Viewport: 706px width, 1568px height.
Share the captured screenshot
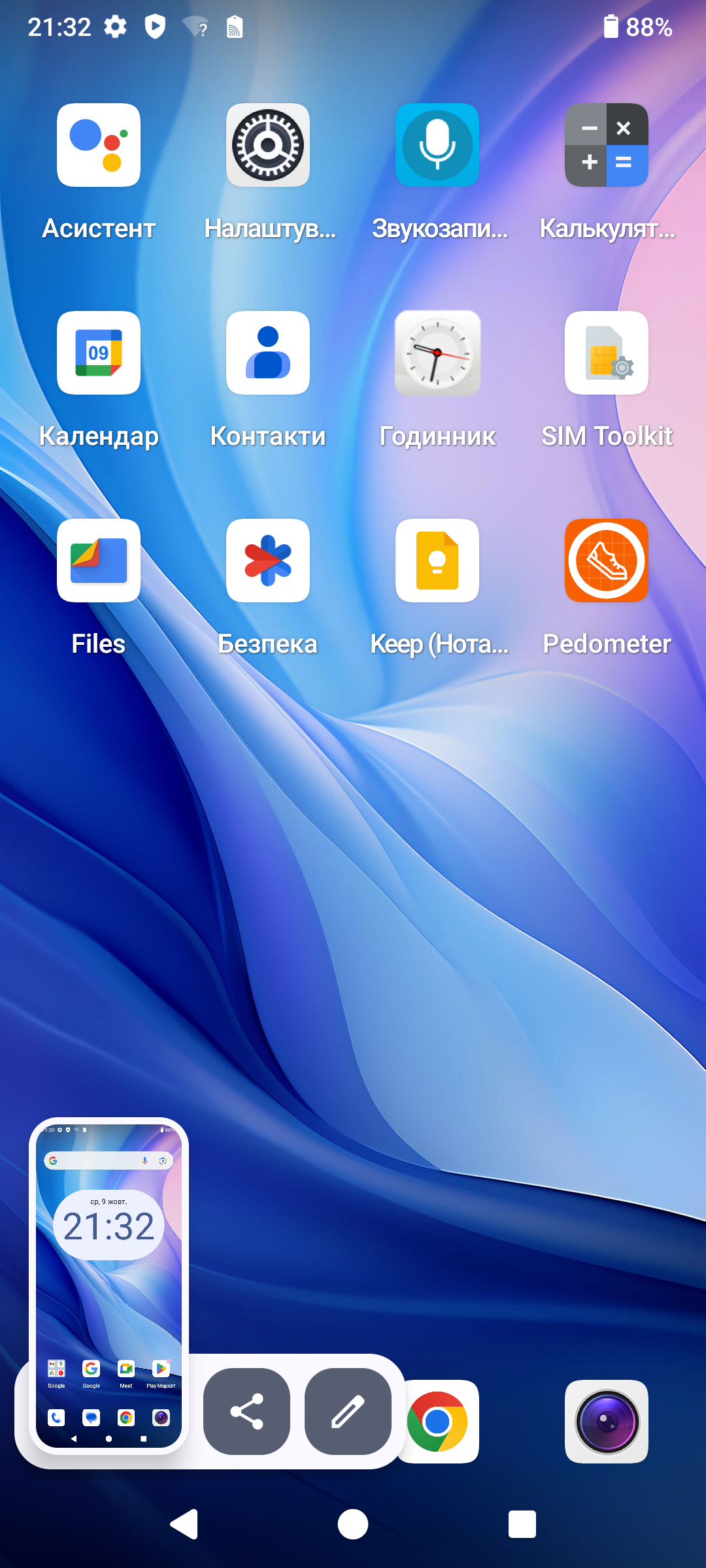(x=246, y=1411)
